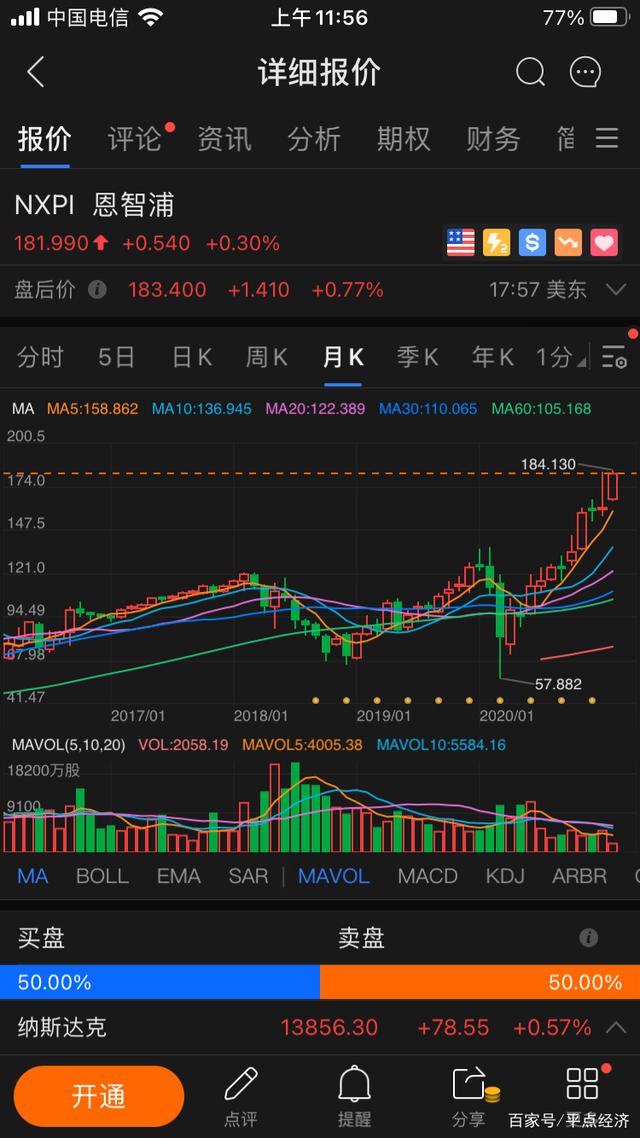The image size is (640, 1138).
Task: Open 提醒 alert bell
Action: coord(354,1096)
